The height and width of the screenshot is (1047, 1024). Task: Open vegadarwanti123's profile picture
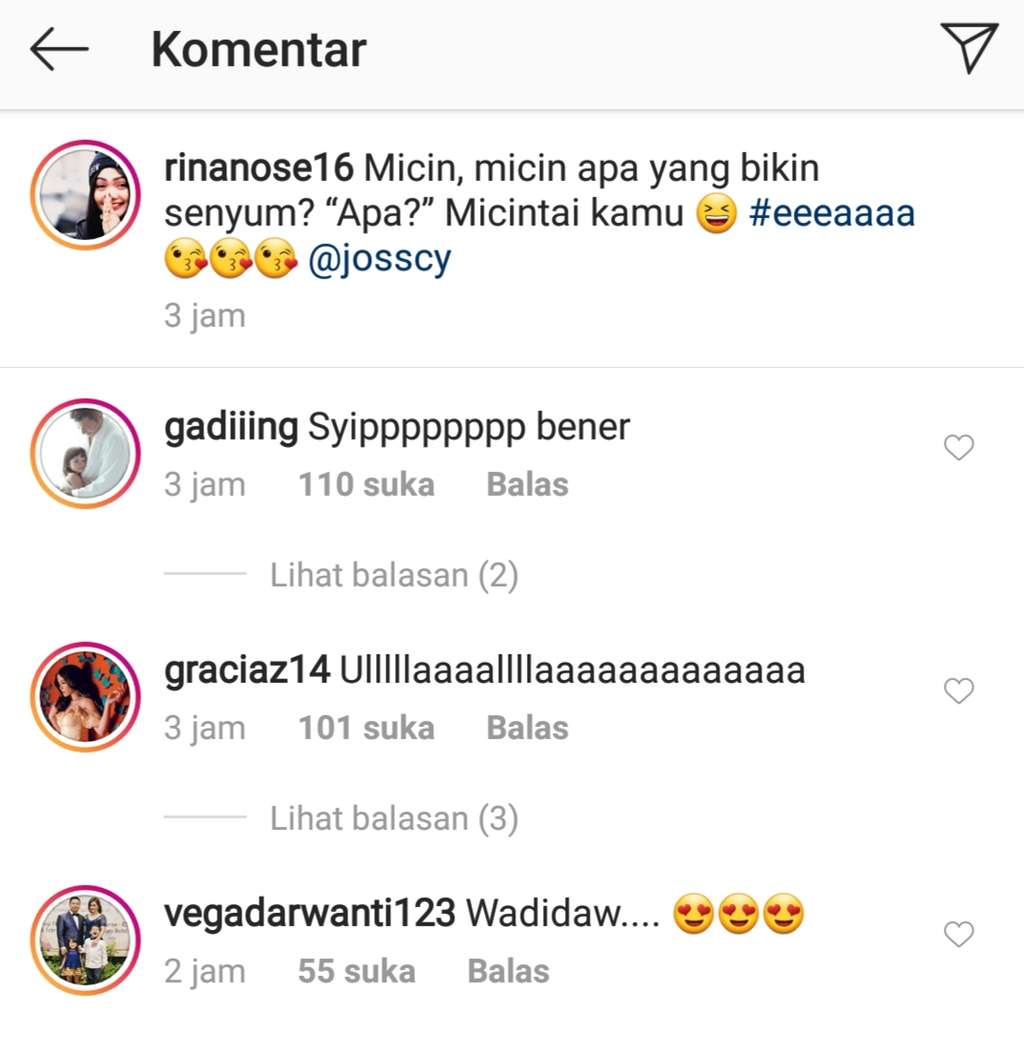86,940
